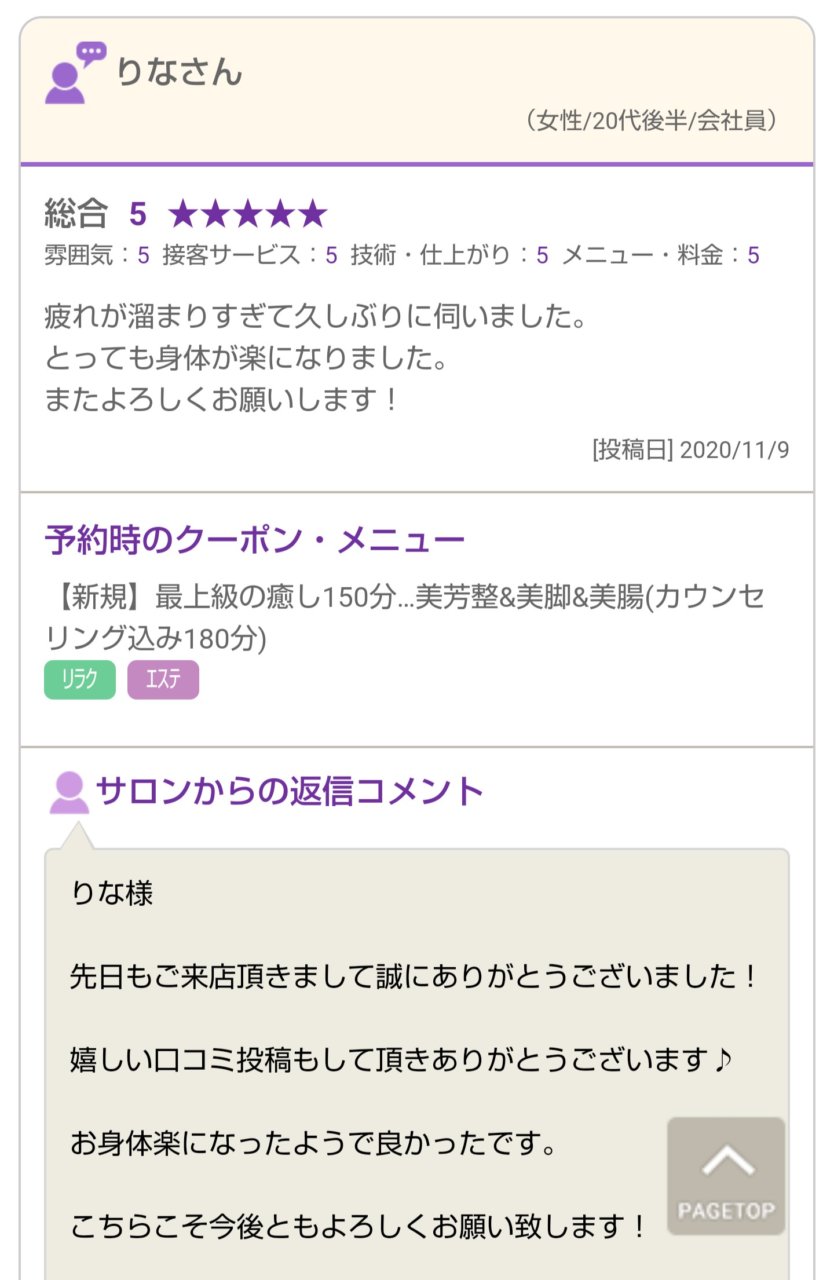Jump back to top with PAGETOP button
This screenshot has height=1280, width=834.
726,1176
